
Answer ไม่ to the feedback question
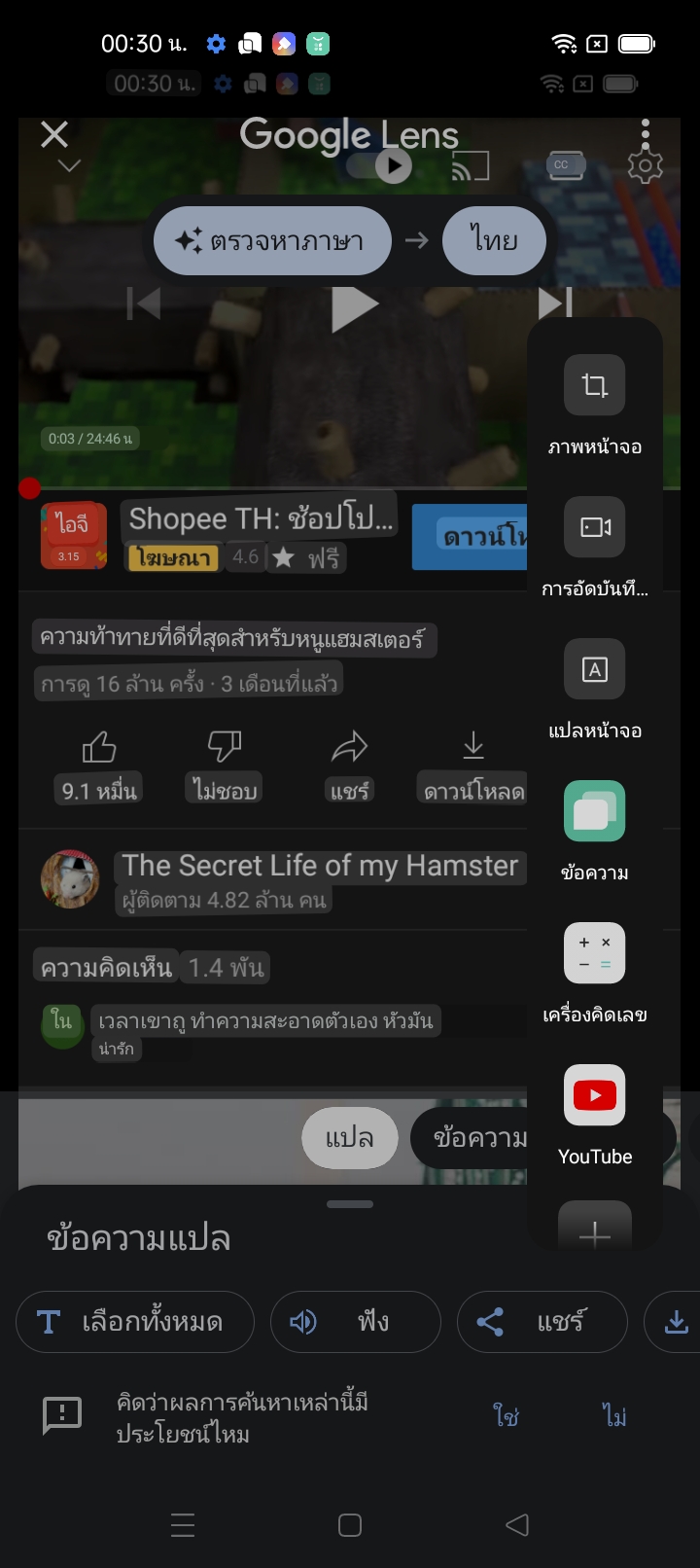(x=613, y=1415)
